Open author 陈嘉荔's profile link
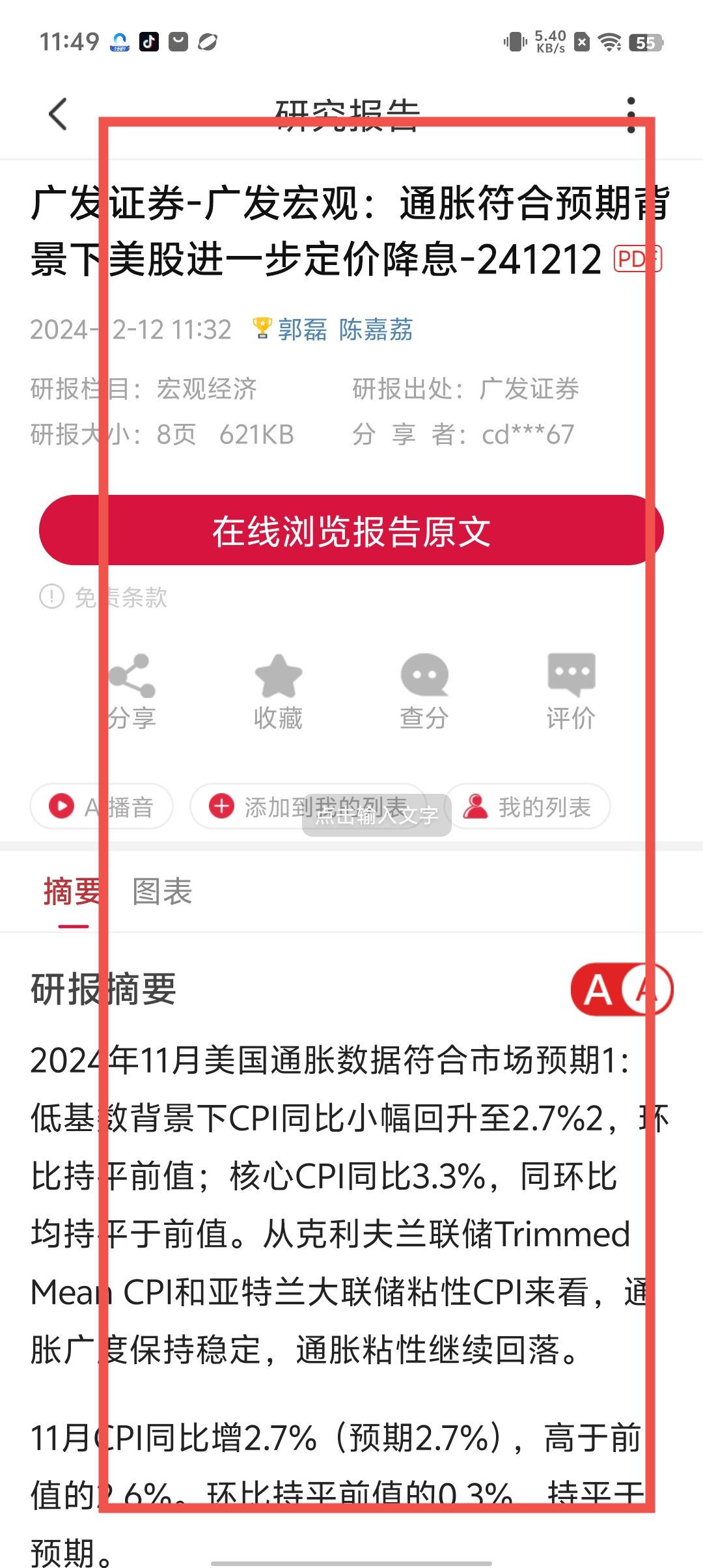The height and width of the screenshot is (1568, 703). tap(376, 329)
